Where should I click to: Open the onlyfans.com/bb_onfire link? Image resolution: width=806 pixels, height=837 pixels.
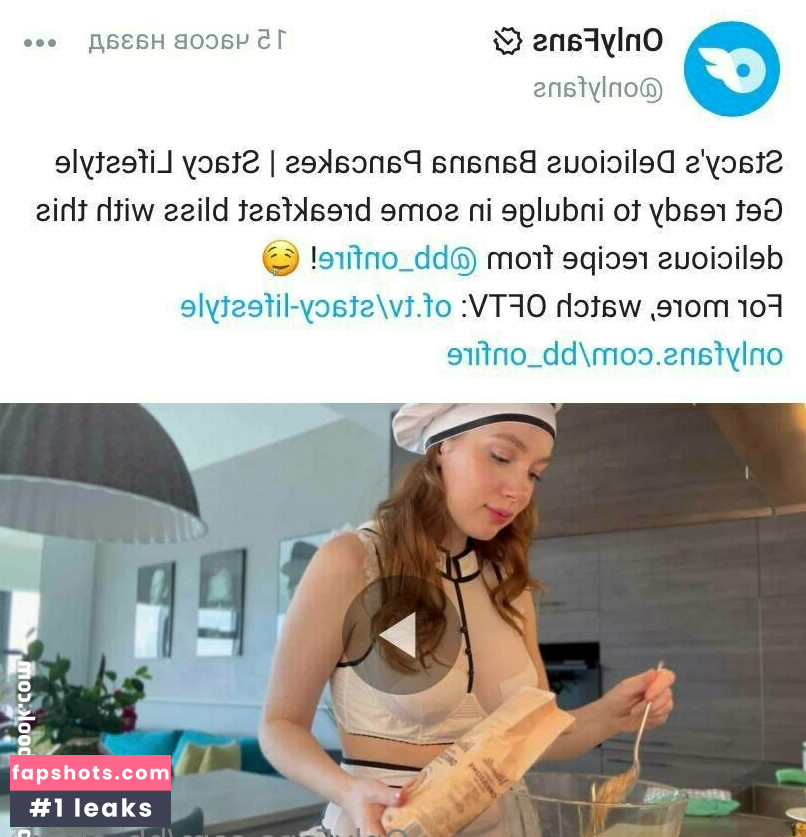click(614, 354)
